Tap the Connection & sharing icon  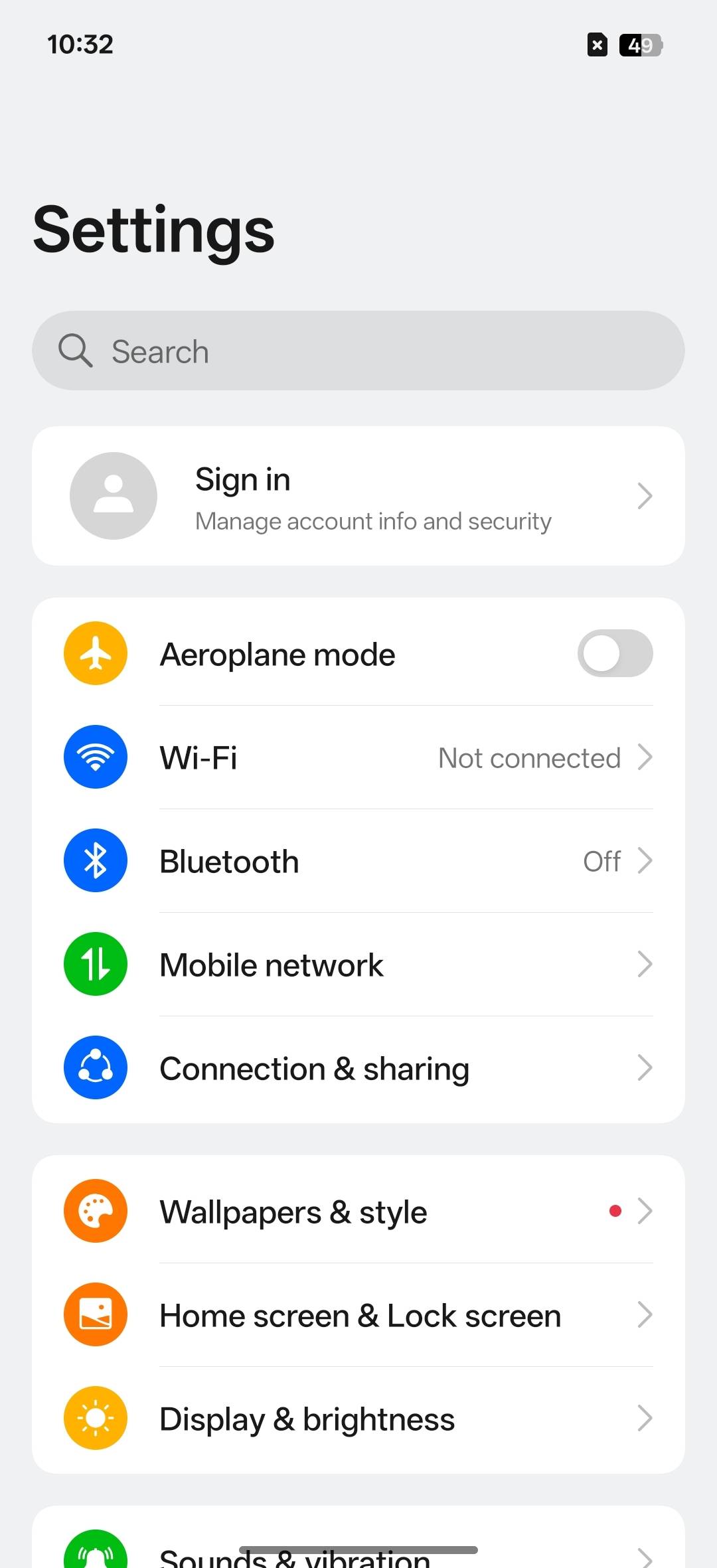(95, 1067)
